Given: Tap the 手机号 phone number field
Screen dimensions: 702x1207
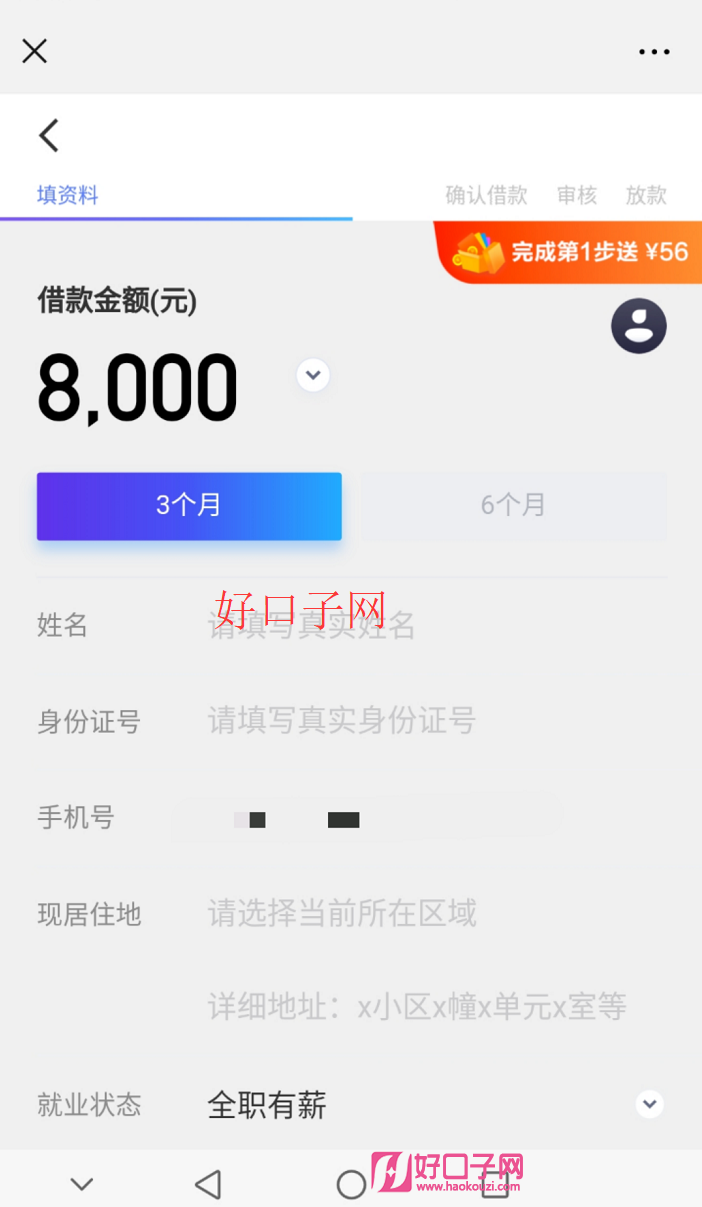Looking at the screenshot, I should [x=366, y=819].
